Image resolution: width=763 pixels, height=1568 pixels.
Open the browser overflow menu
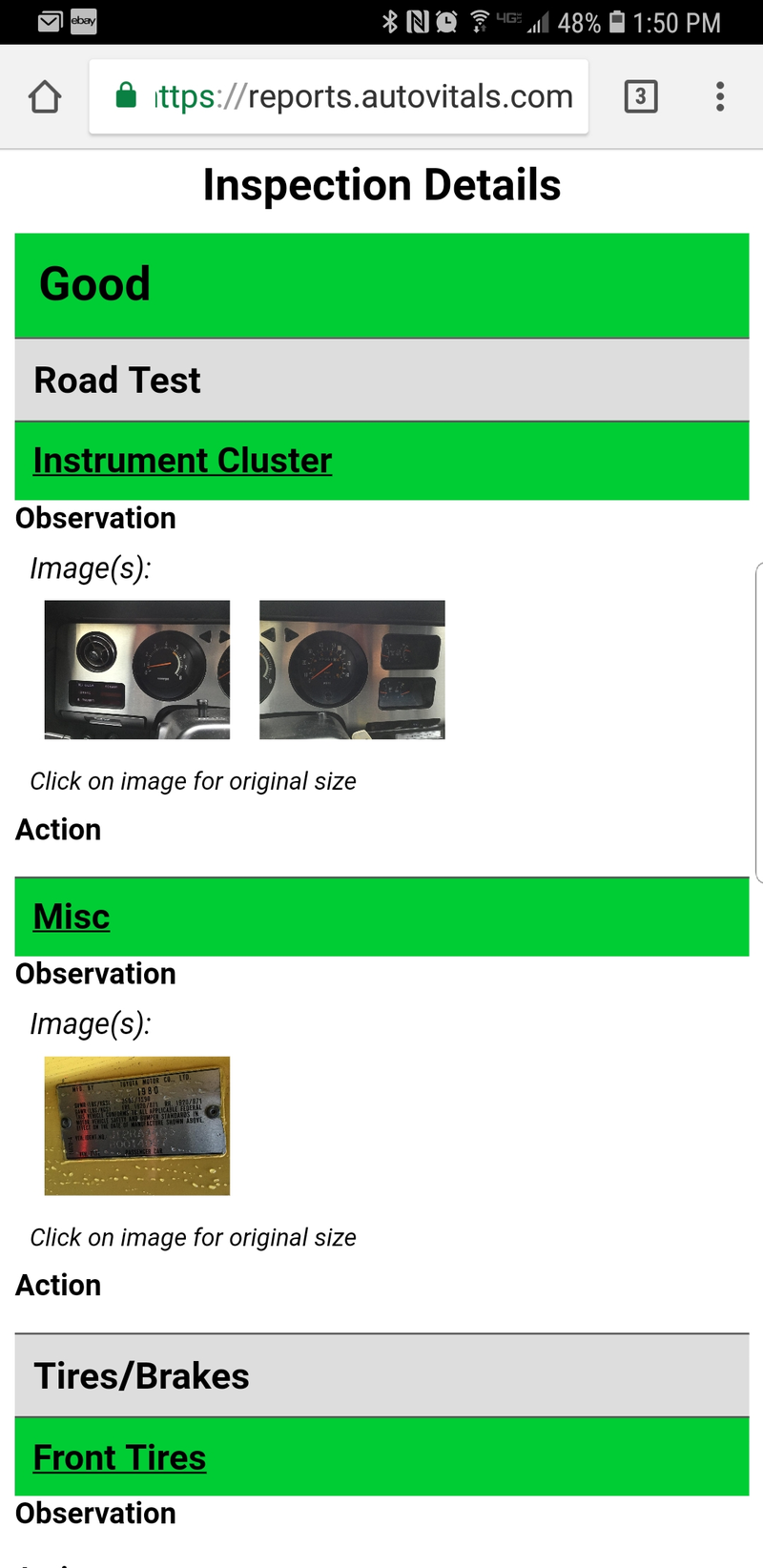click(720, 96)
